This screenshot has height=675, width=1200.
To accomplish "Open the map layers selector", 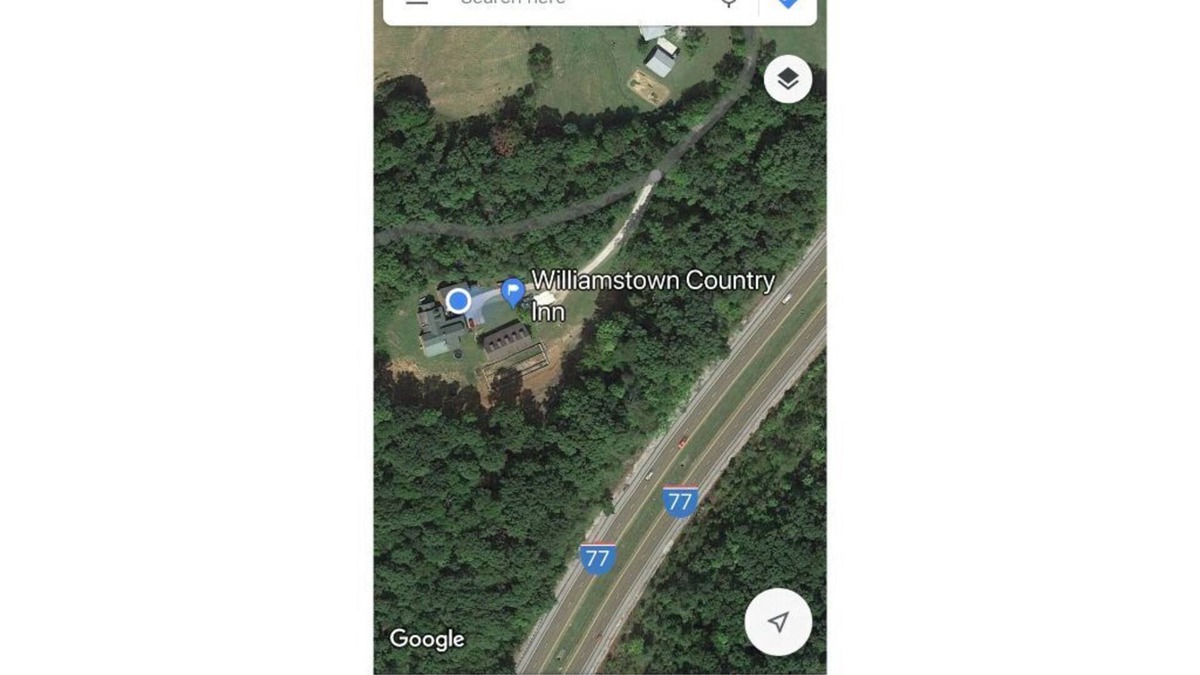I will (x=788, y=79).
